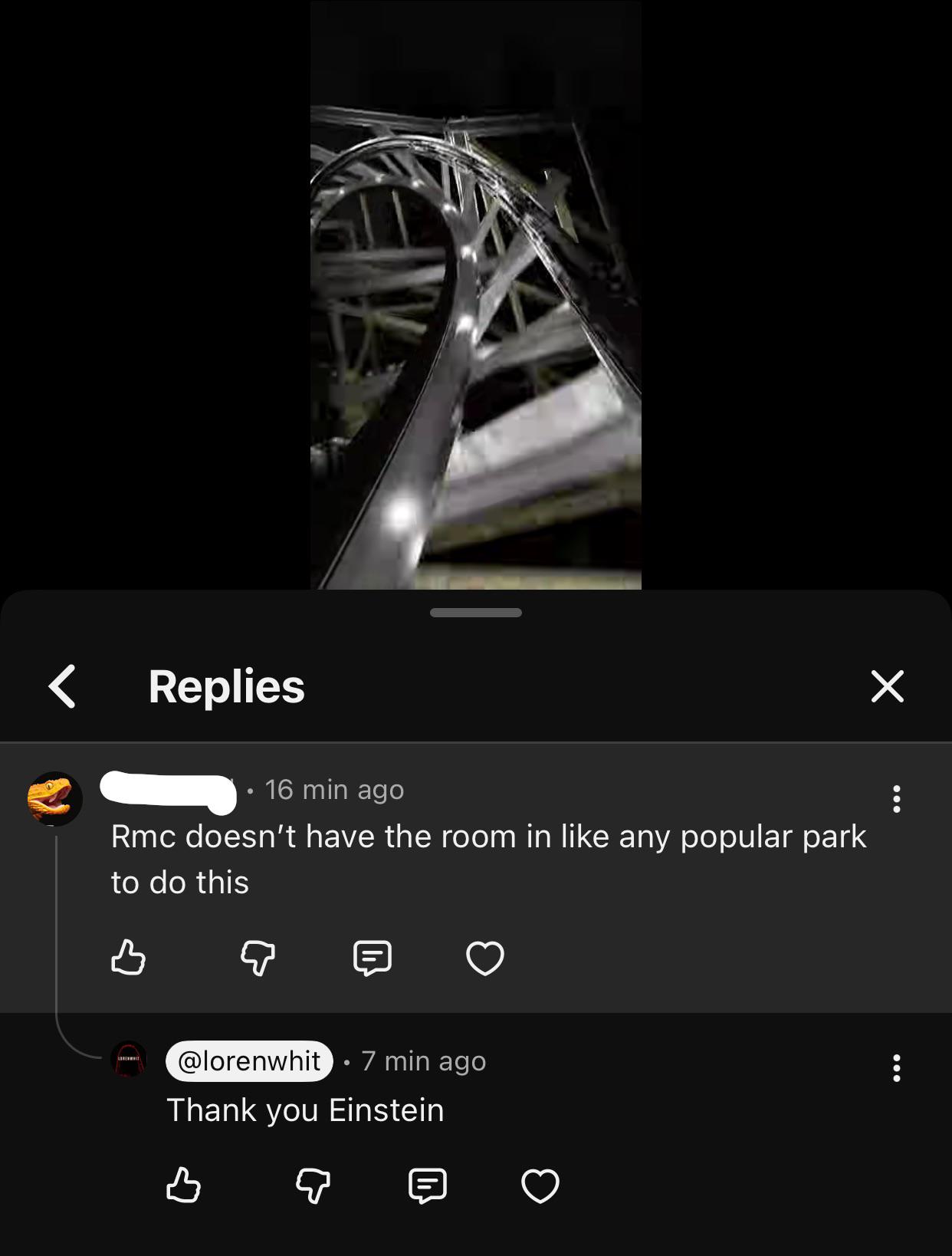
Task: Open more options for the "Thank you Einstein" reply
Action: 896,1068
